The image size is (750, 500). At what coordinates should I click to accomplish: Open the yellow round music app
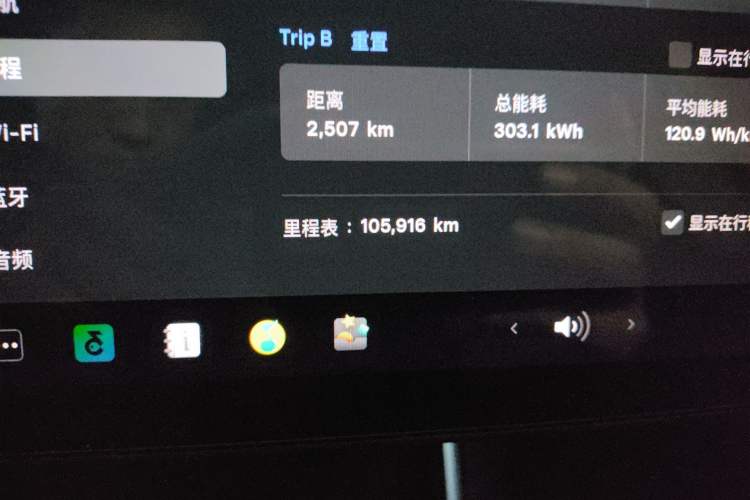pos(267,337)
